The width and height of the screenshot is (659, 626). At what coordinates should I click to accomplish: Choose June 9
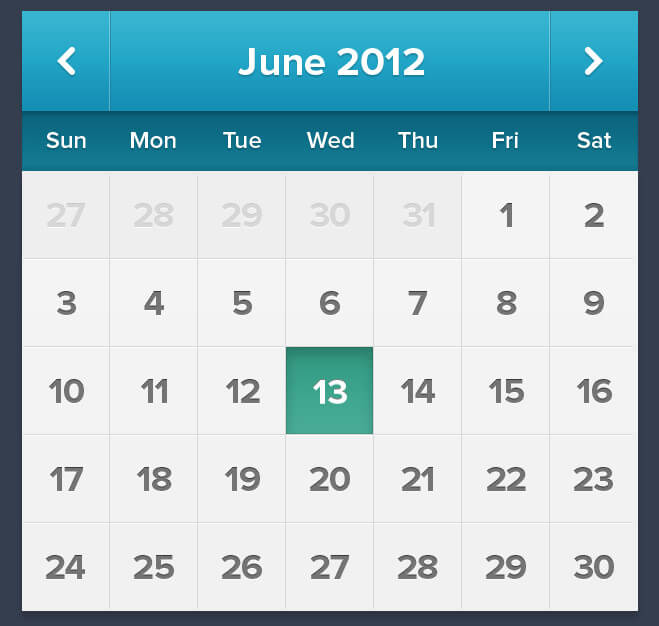(x=594, y=303)
